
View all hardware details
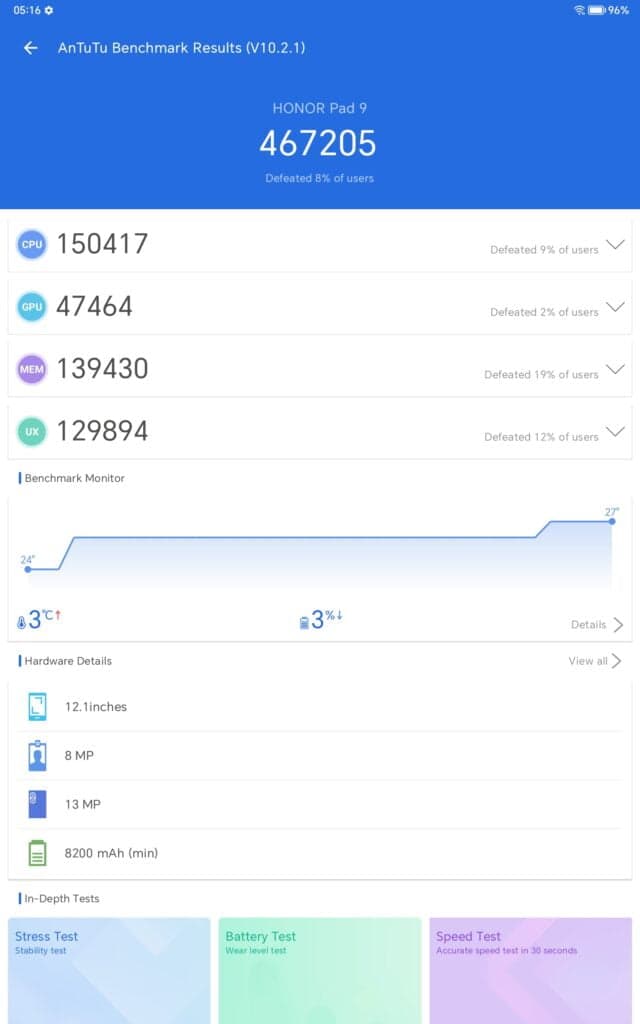pos(595,661)
